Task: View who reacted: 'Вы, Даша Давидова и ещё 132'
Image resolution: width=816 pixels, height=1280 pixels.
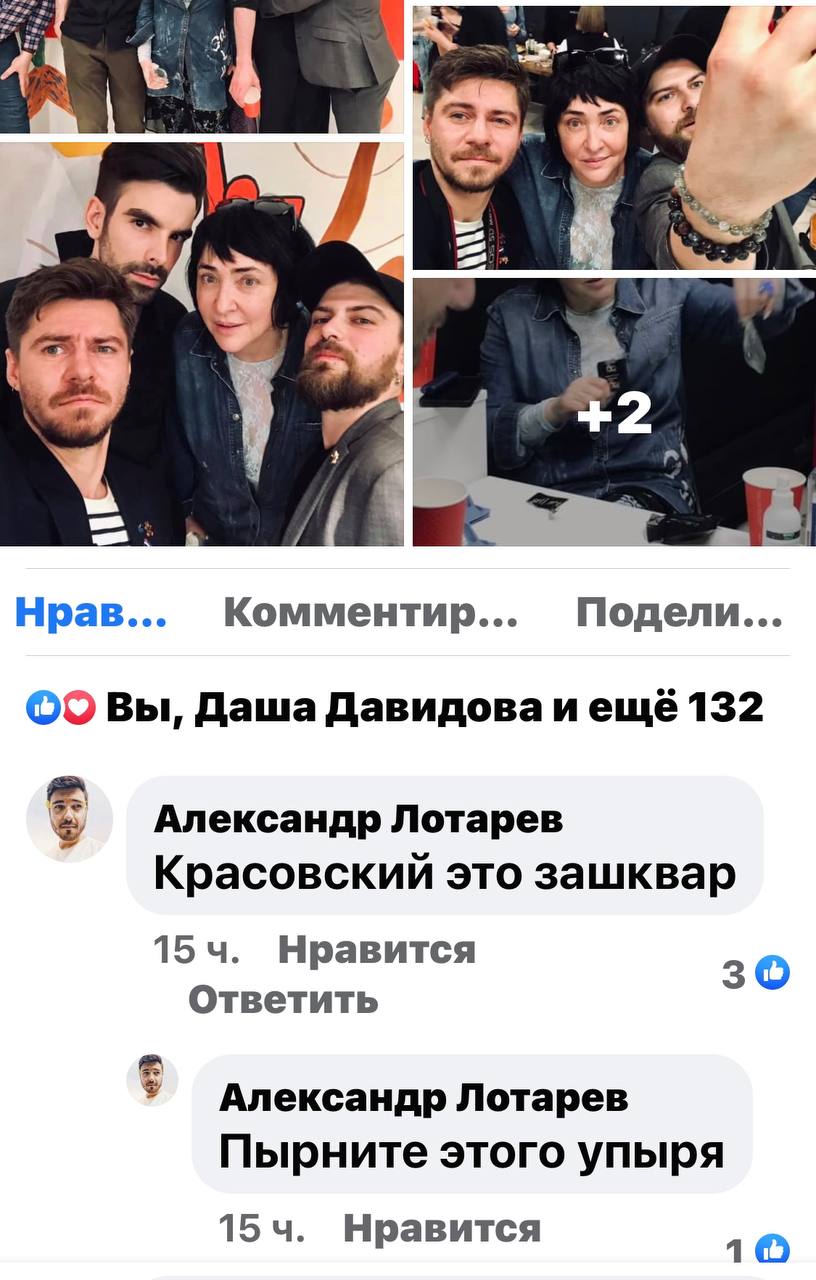Action: [396, 708]
